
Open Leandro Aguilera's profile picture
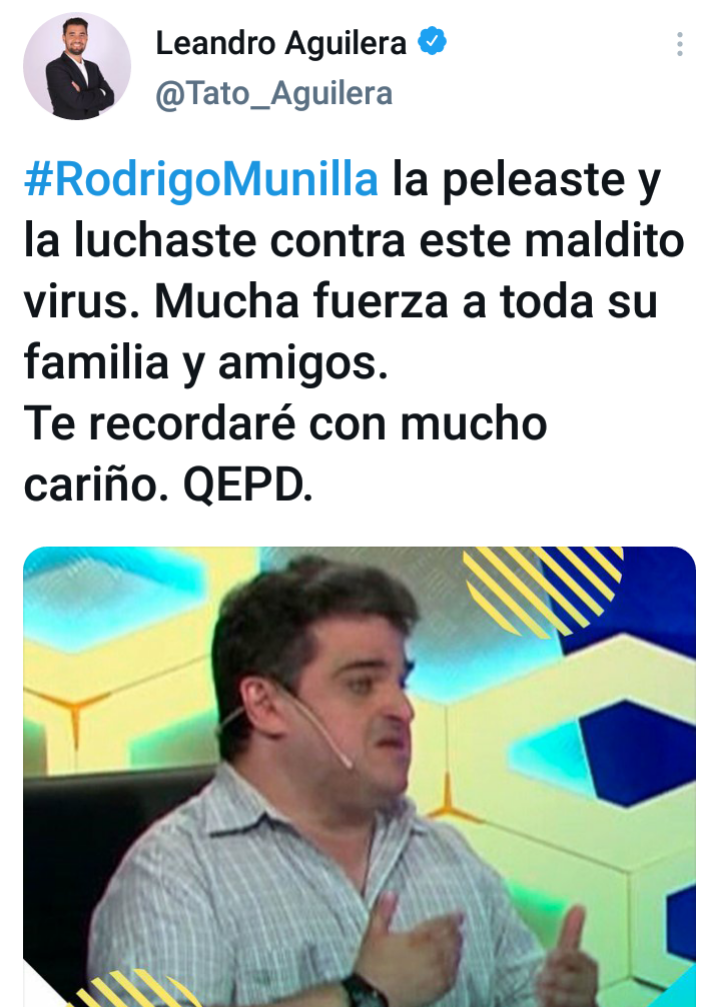[77, 67]
